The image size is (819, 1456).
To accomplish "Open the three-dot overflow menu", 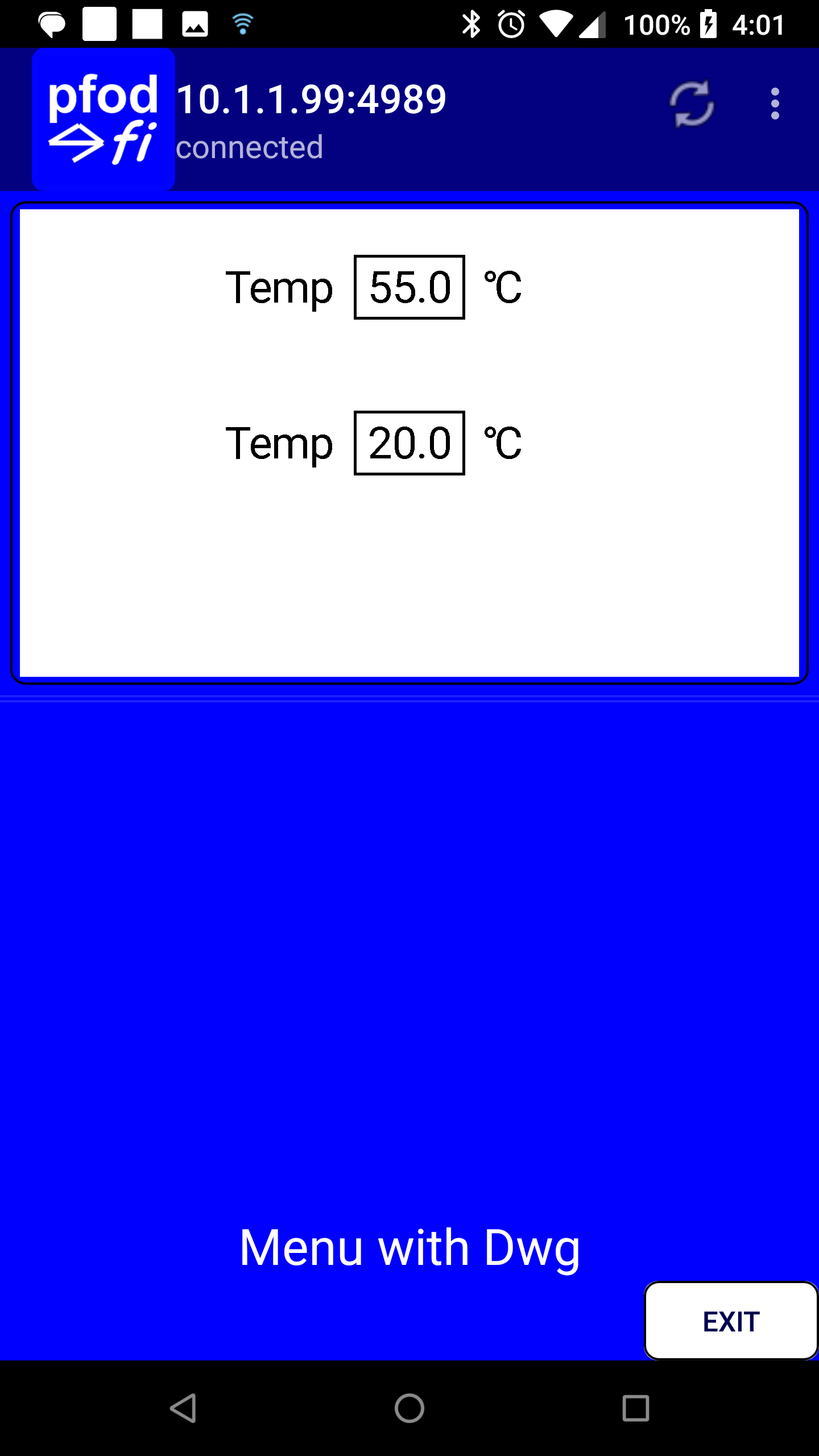I will 775,104.
